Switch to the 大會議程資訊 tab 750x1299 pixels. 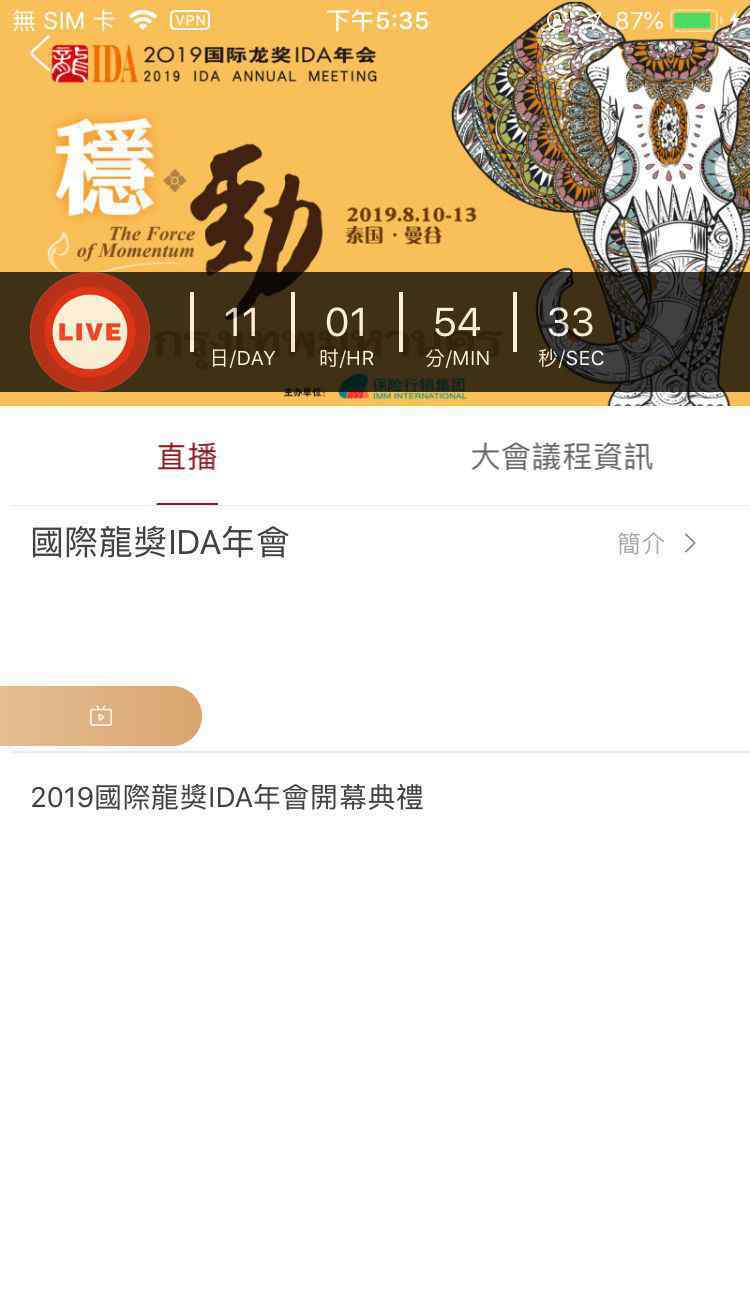click(x=561, y=458)
